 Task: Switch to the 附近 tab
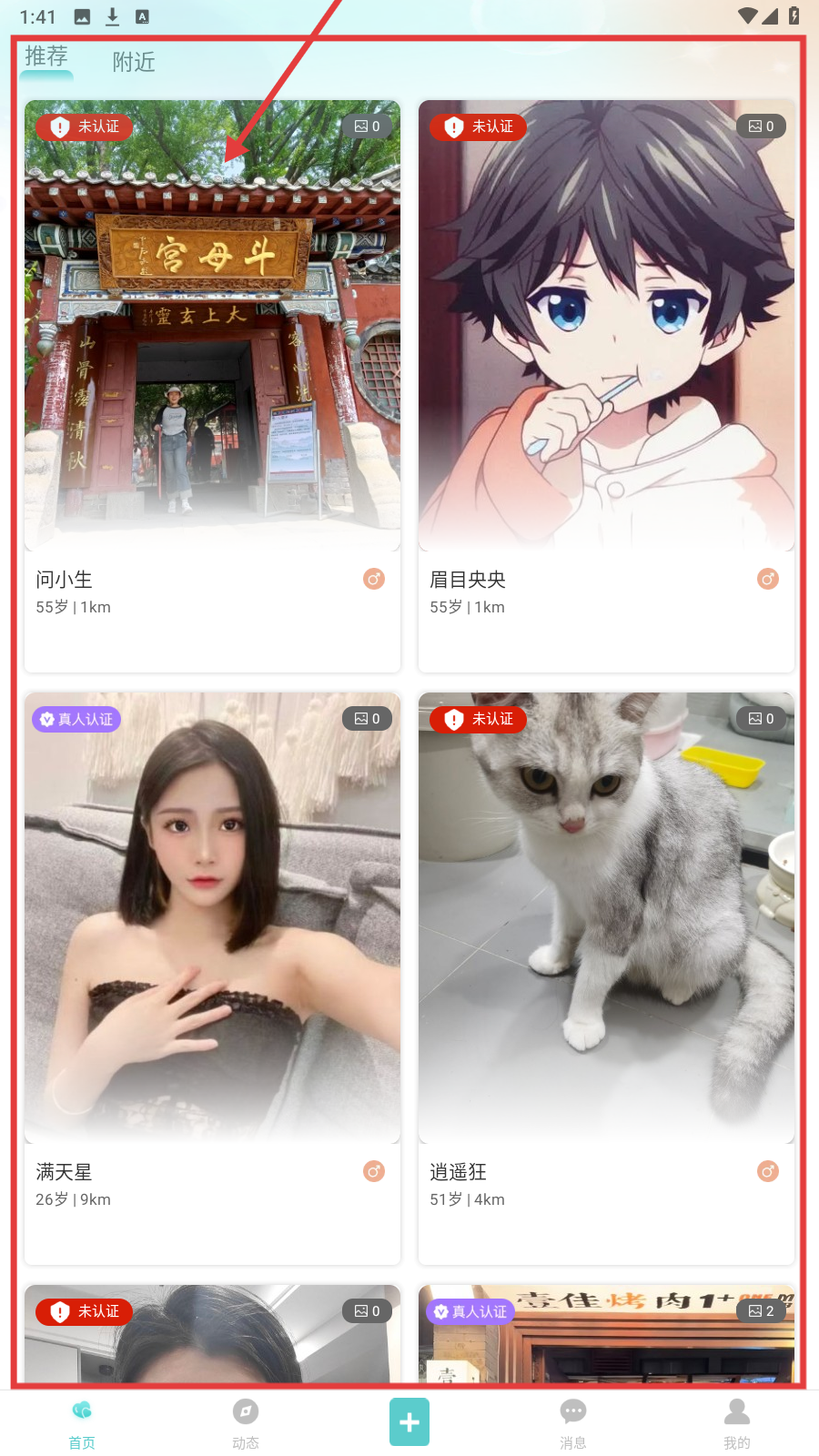pyautogui.click(x=134, y=62)
